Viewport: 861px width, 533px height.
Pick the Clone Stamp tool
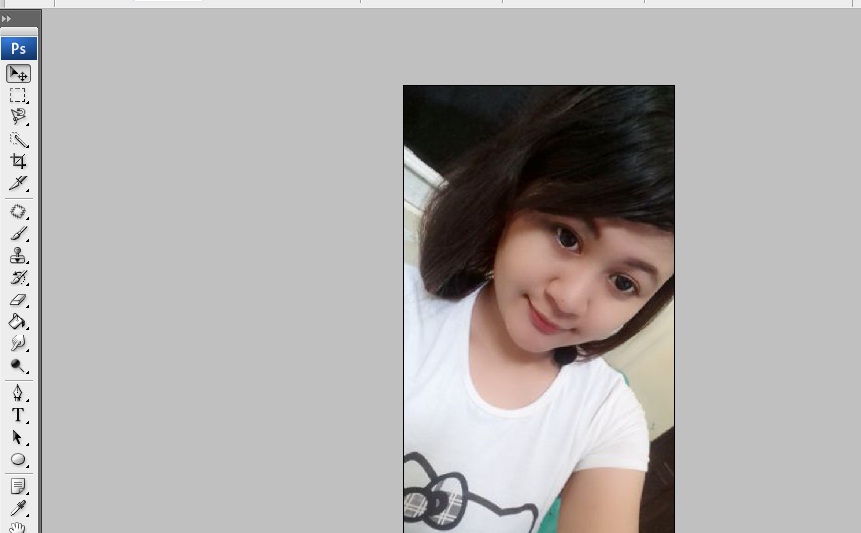[x=18, y=255]
